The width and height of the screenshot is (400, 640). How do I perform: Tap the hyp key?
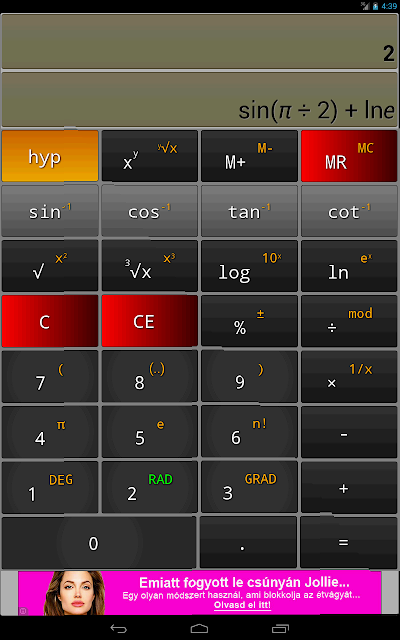50,156
